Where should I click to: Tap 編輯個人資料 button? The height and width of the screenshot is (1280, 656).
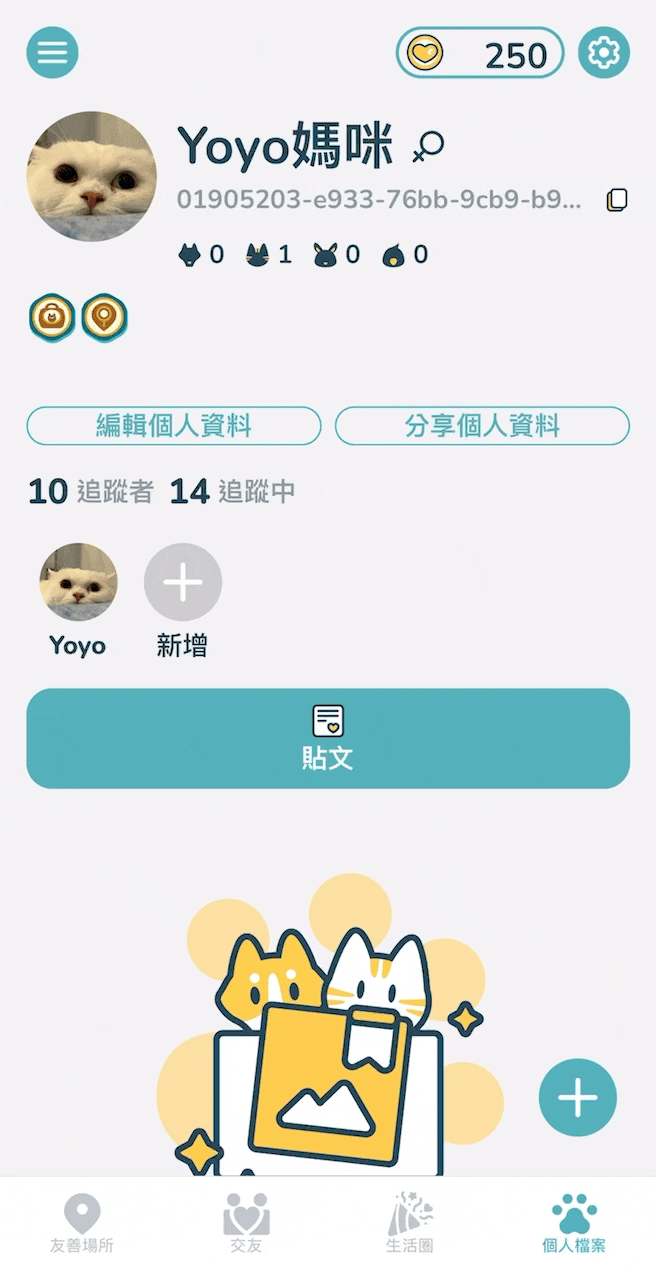(x=174, y=426)
